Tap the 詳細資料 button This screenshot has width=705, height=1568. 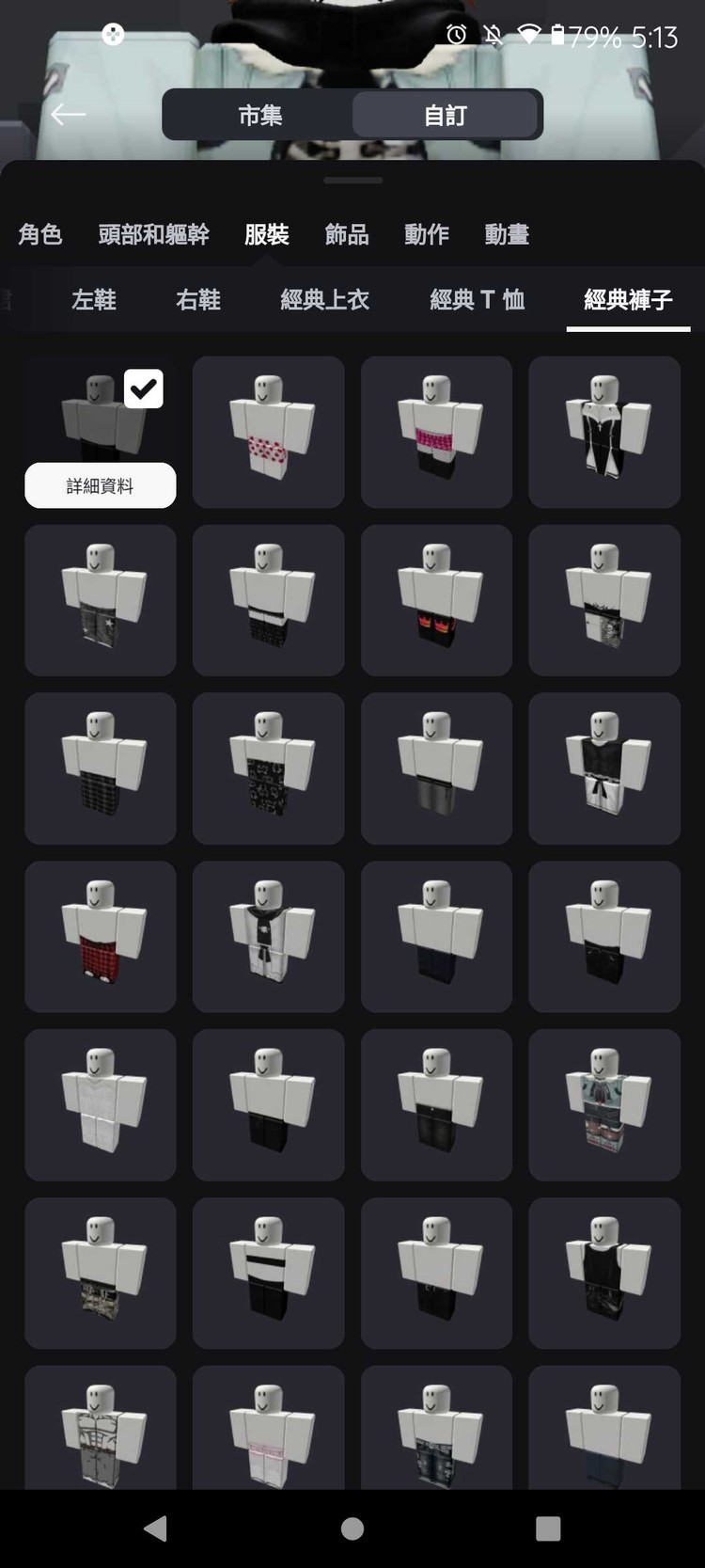100,485
